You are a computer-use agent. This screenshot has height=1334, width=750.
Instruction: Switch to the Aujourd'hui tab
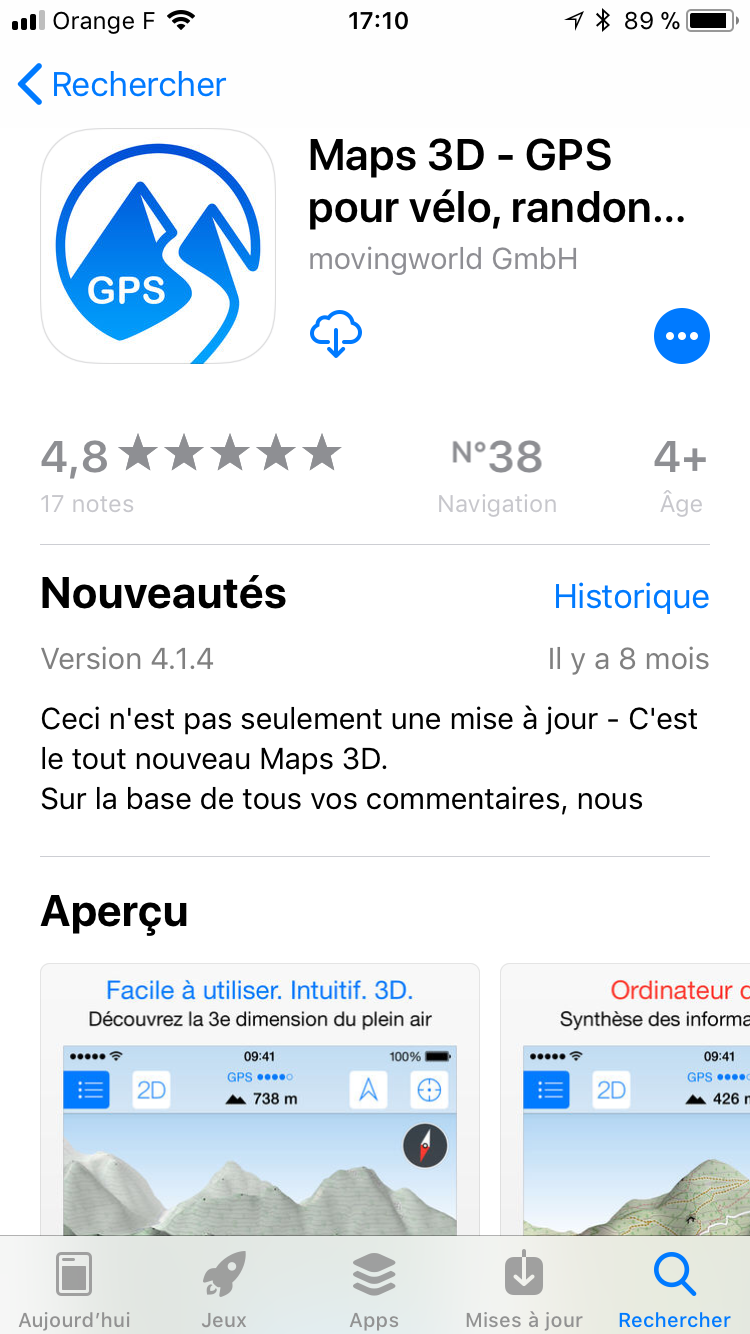[x=74, y=1290]
